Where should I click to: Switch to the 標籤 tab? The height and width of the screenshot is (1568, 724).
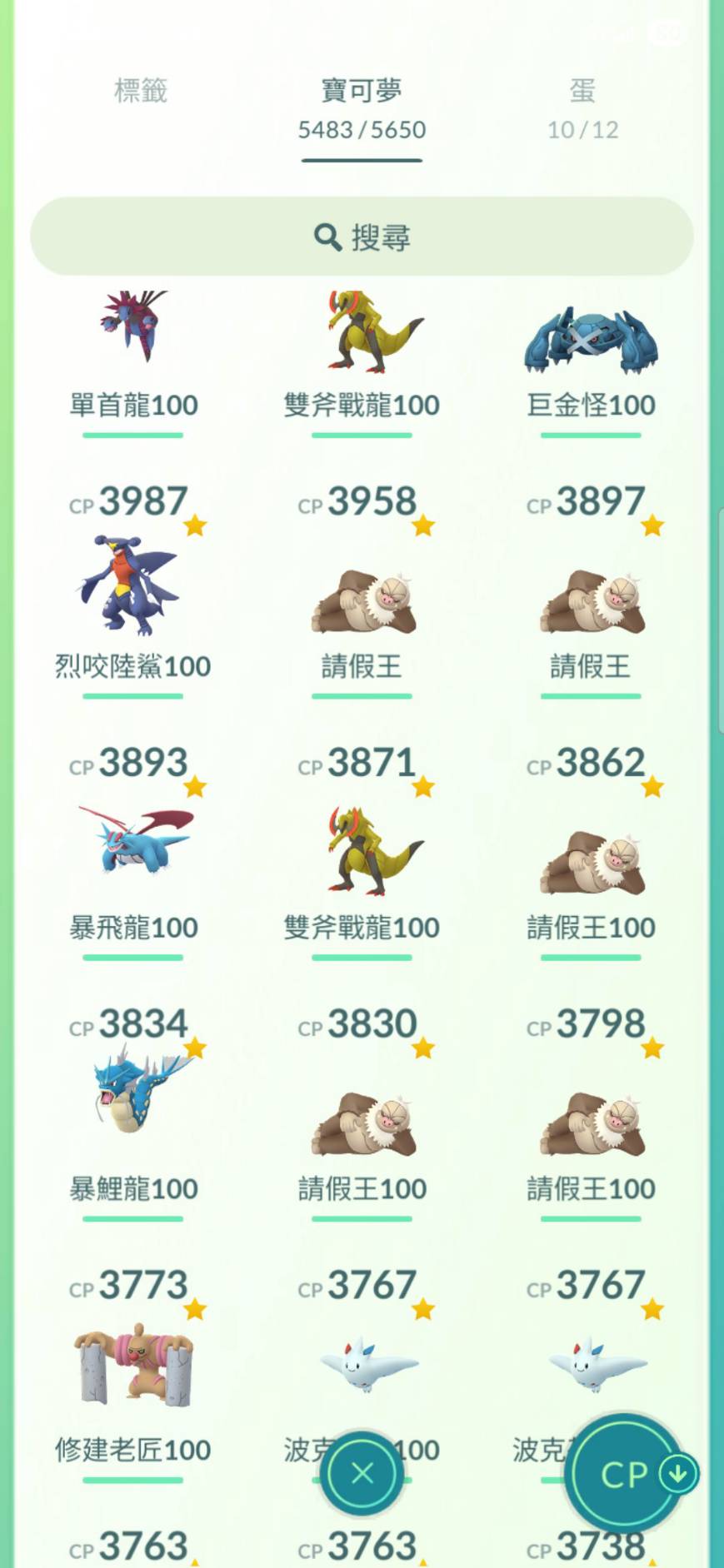coord(140,90)
